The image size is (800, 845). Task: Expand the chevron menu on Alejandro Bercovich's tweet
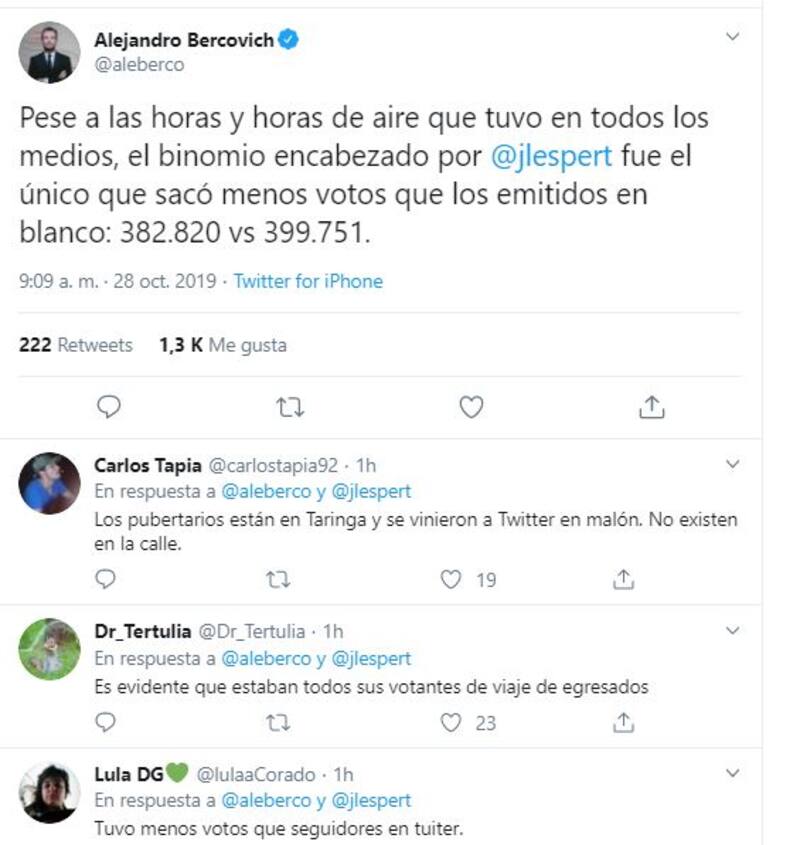click(x=732, y=38)
